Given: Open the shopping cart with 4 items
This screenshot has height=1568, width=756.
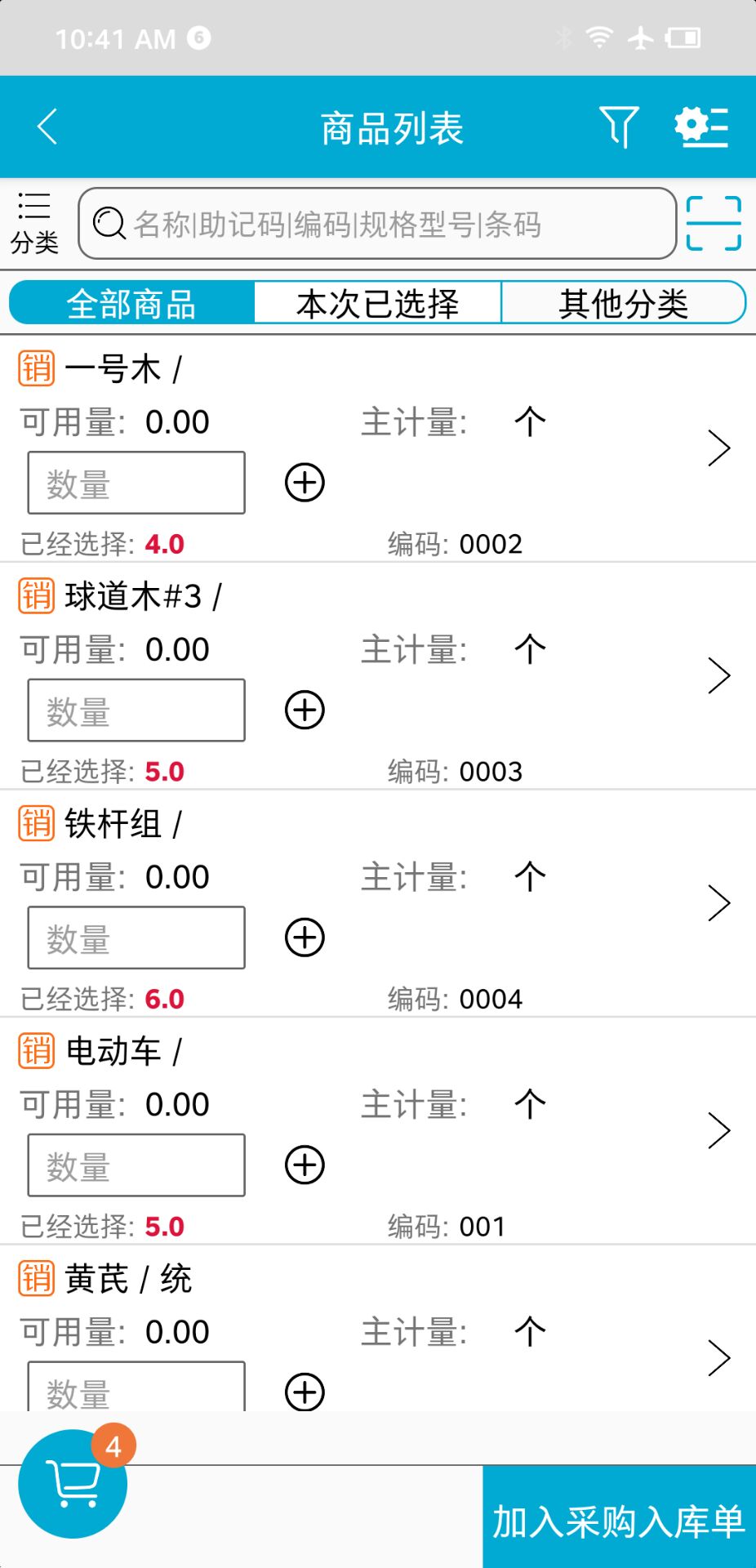Looking at the screenshot, I should (73, 1484).
